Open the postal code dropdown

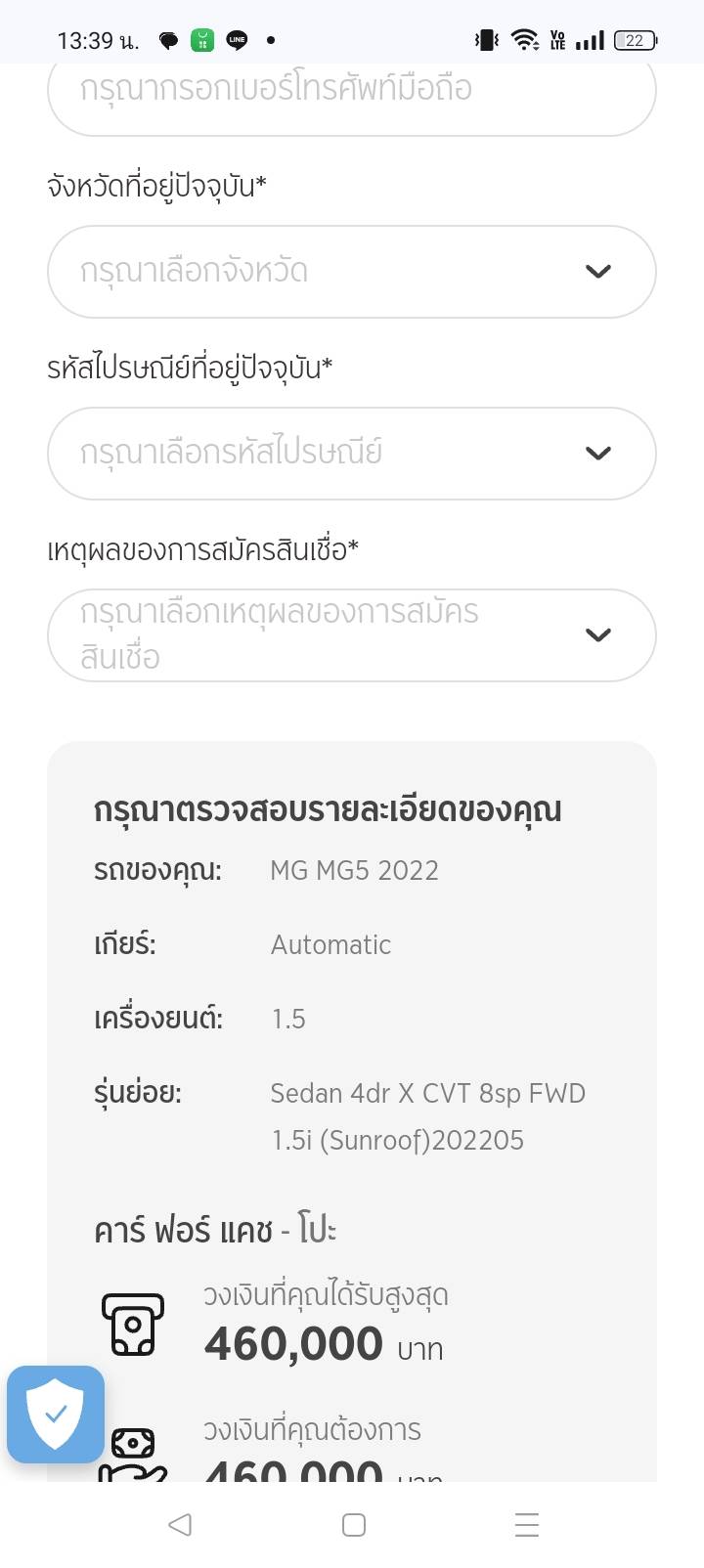pyautogui.click(x=351, y=454)
